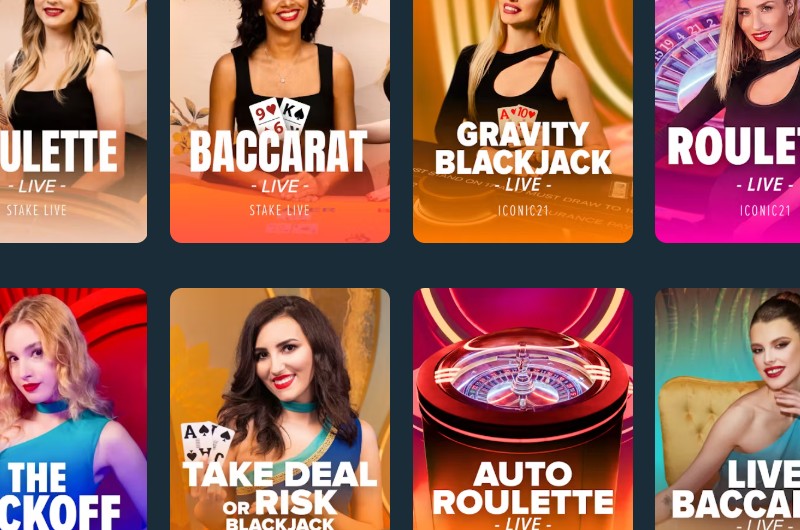This screenshot has height=530, width=800.
Task: Open The Kickoff game tile
Action: (72, 410)
